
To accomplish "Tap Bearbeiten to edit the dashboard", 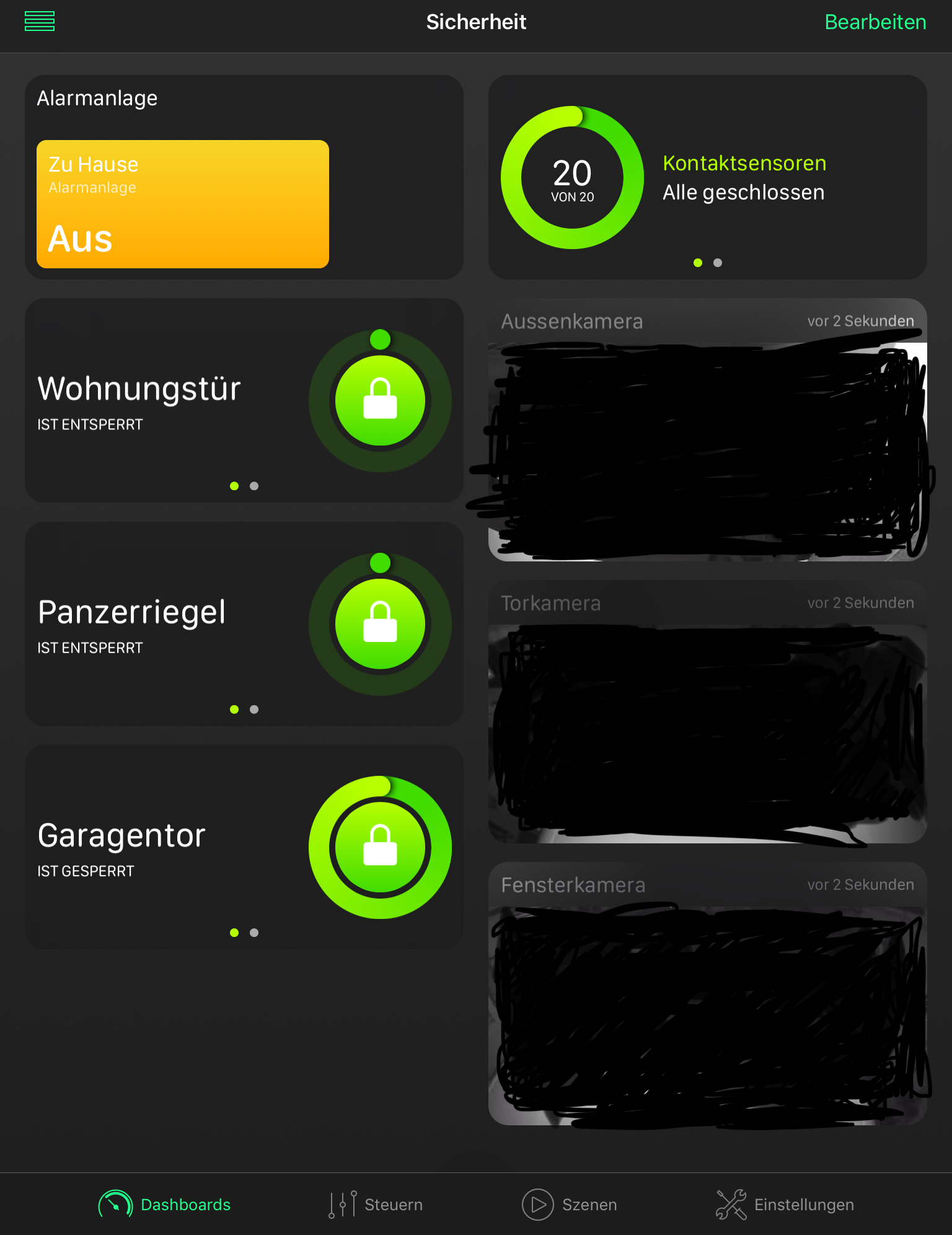I will pos(875,22).
